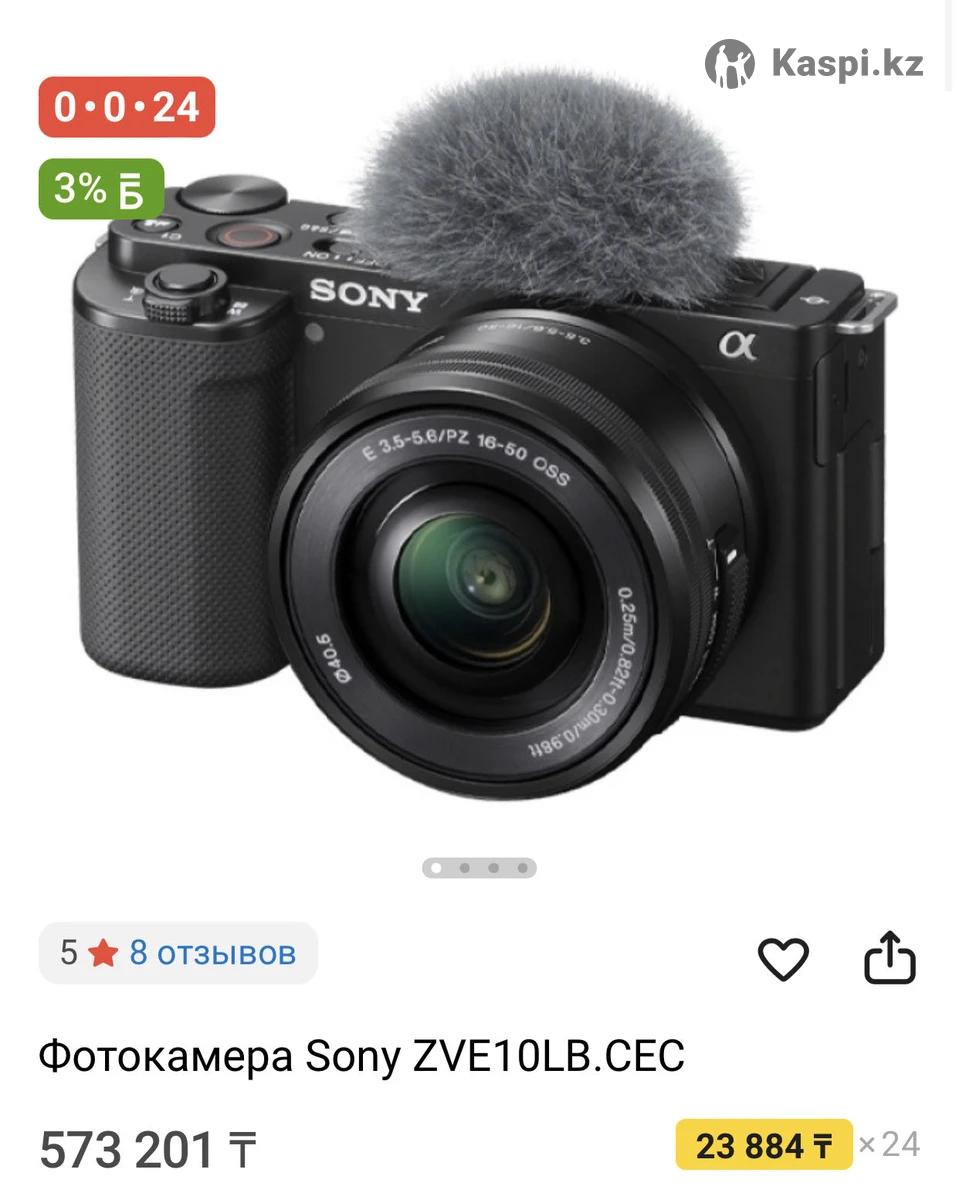Viewport: 959px width, 1200px height.
Task: Share this product listing
Action: click(889, 959)
